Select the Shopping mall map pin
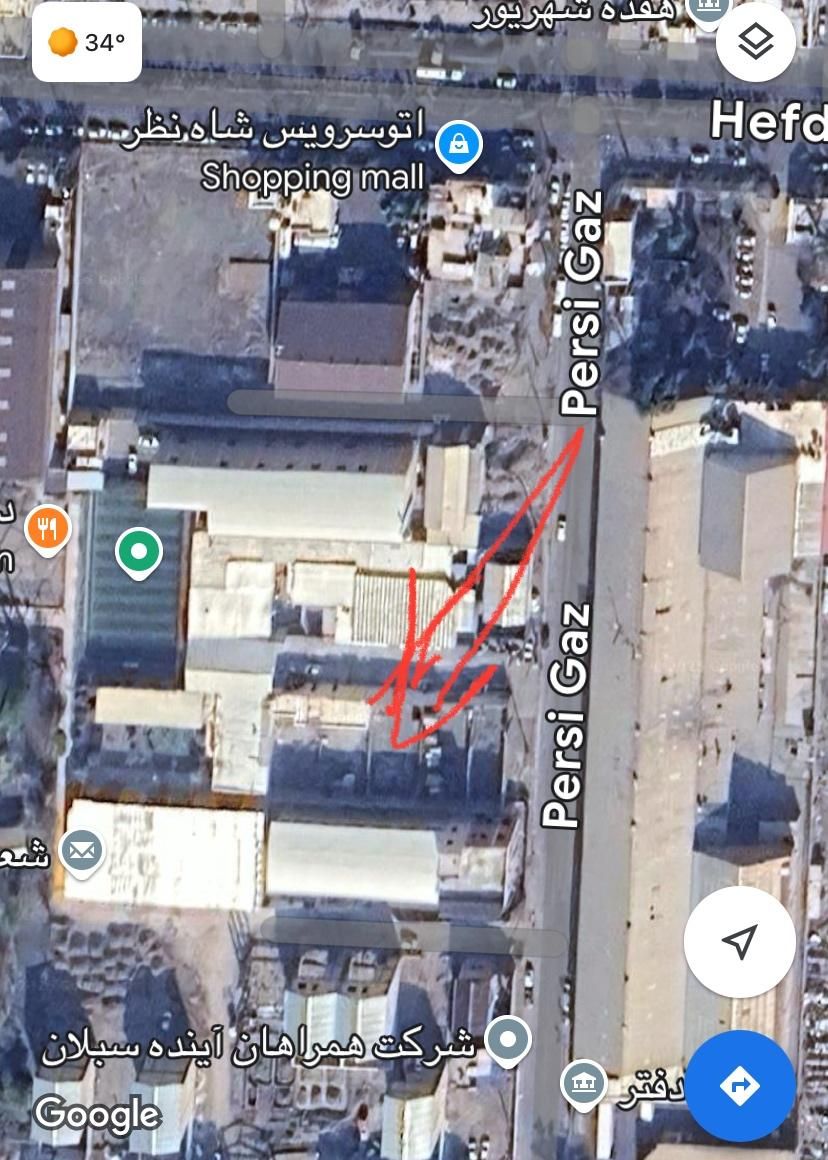The image size is (828, 1160). coord(459,145)
